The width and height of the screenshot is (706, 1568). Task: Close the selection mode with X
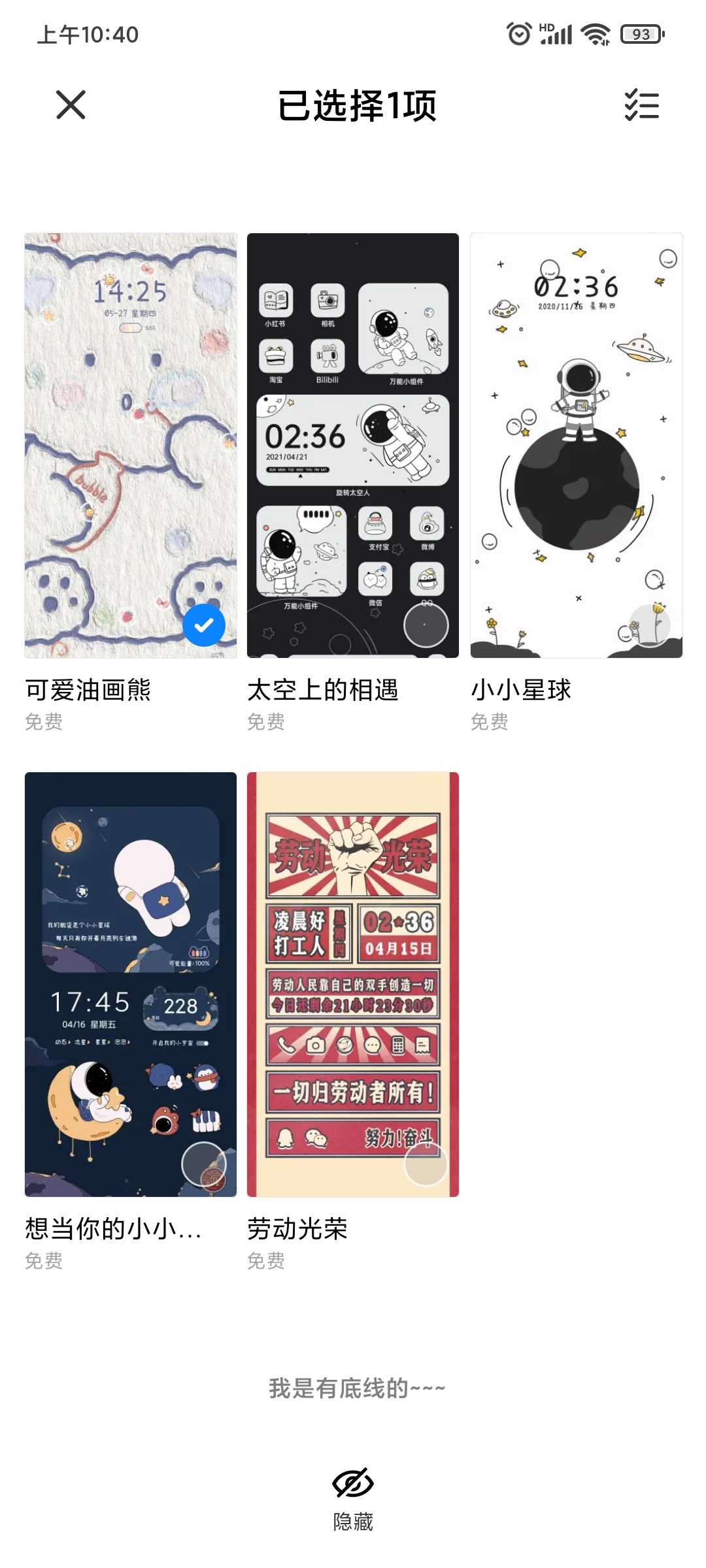pos(71,105)
